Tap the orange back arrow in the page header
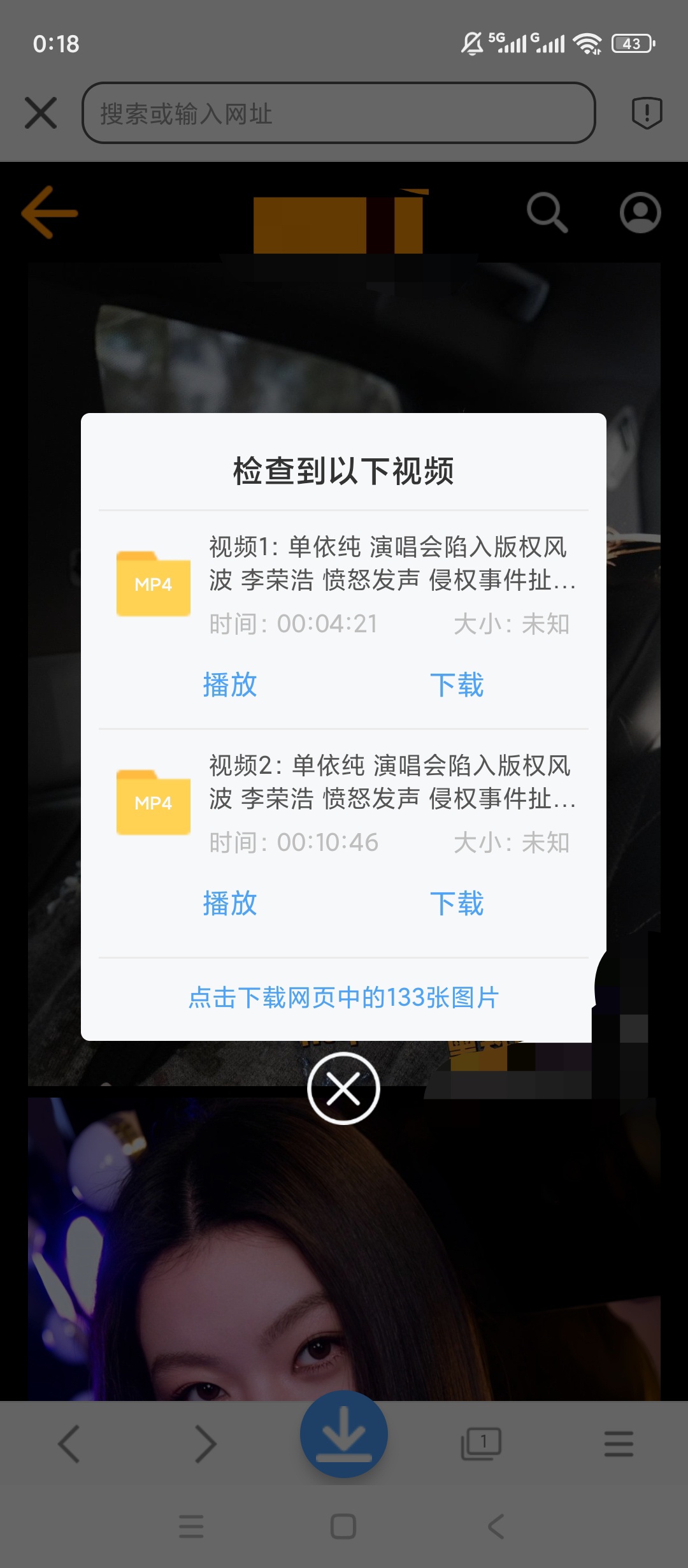Screen dimensions: 688x1568 [48, 212]
